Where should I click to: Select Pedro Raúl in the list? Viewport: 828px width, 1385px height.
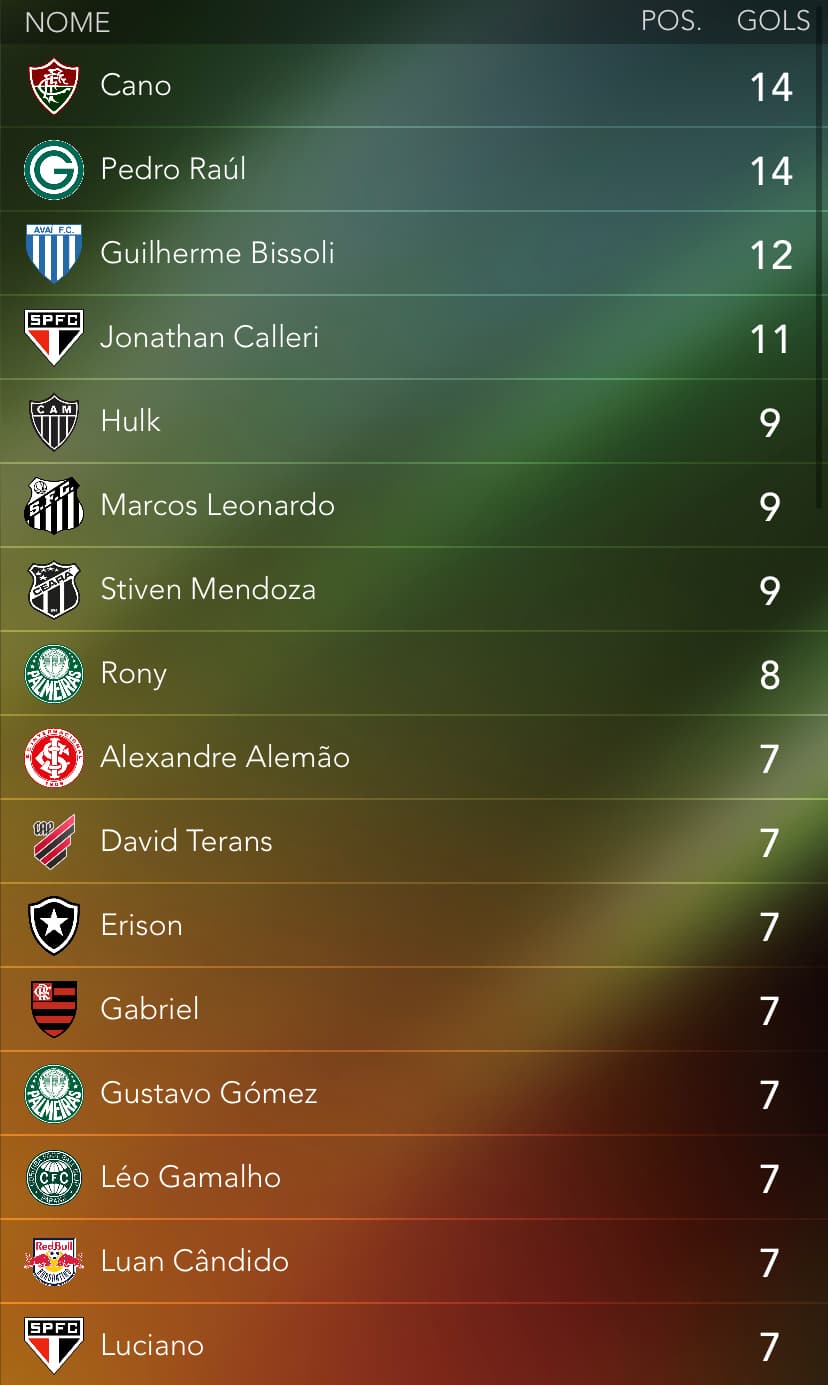click(x=414, y=169)
